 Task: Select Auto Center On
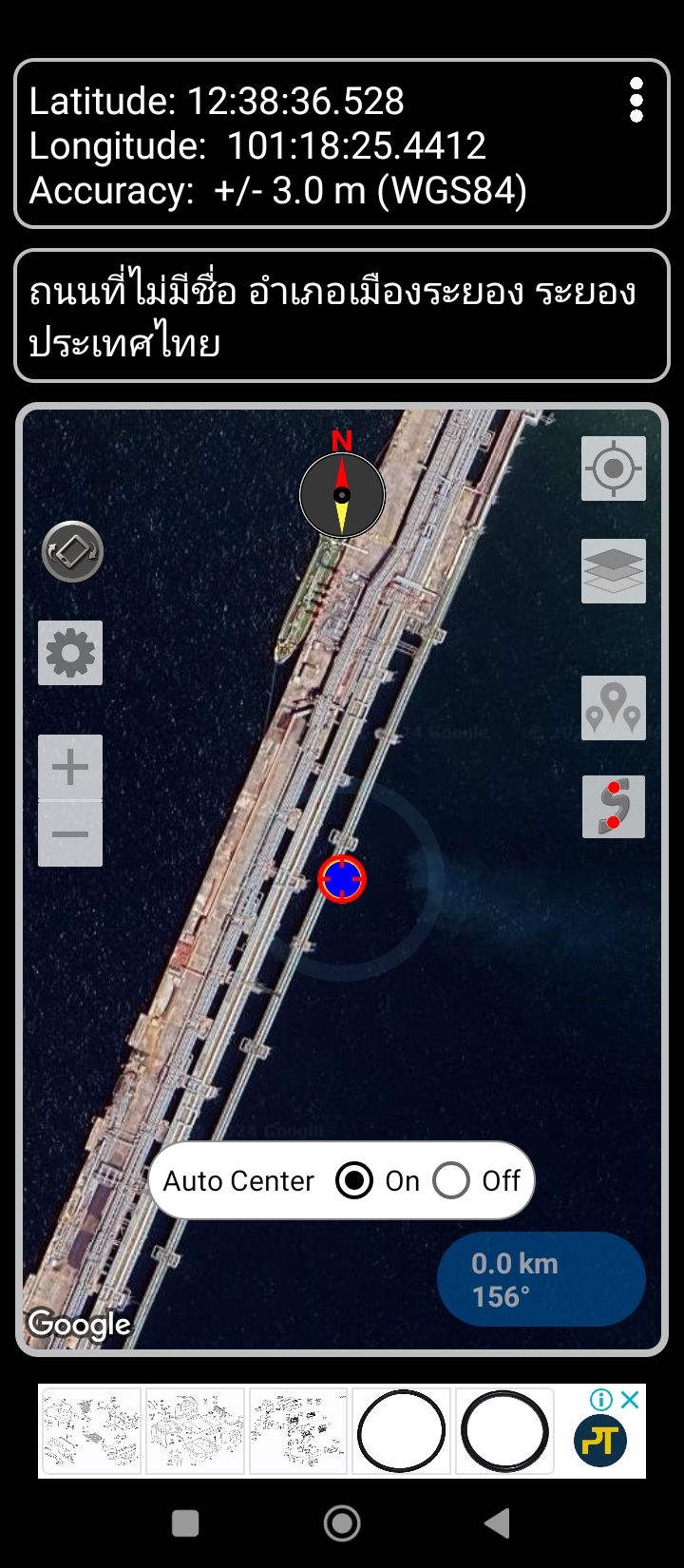coord(354,1180)
